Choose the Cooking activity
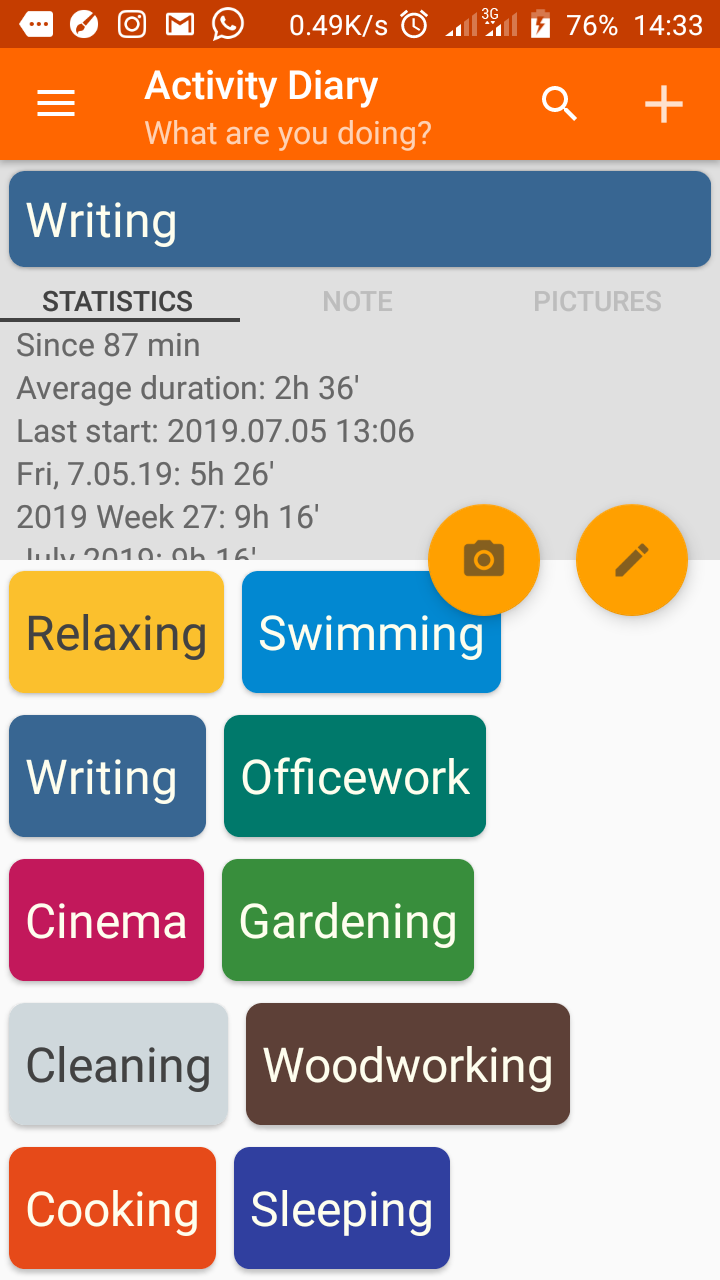Image resolution: width=720 pixels, height=1280 pixels. pos(112,1209)
